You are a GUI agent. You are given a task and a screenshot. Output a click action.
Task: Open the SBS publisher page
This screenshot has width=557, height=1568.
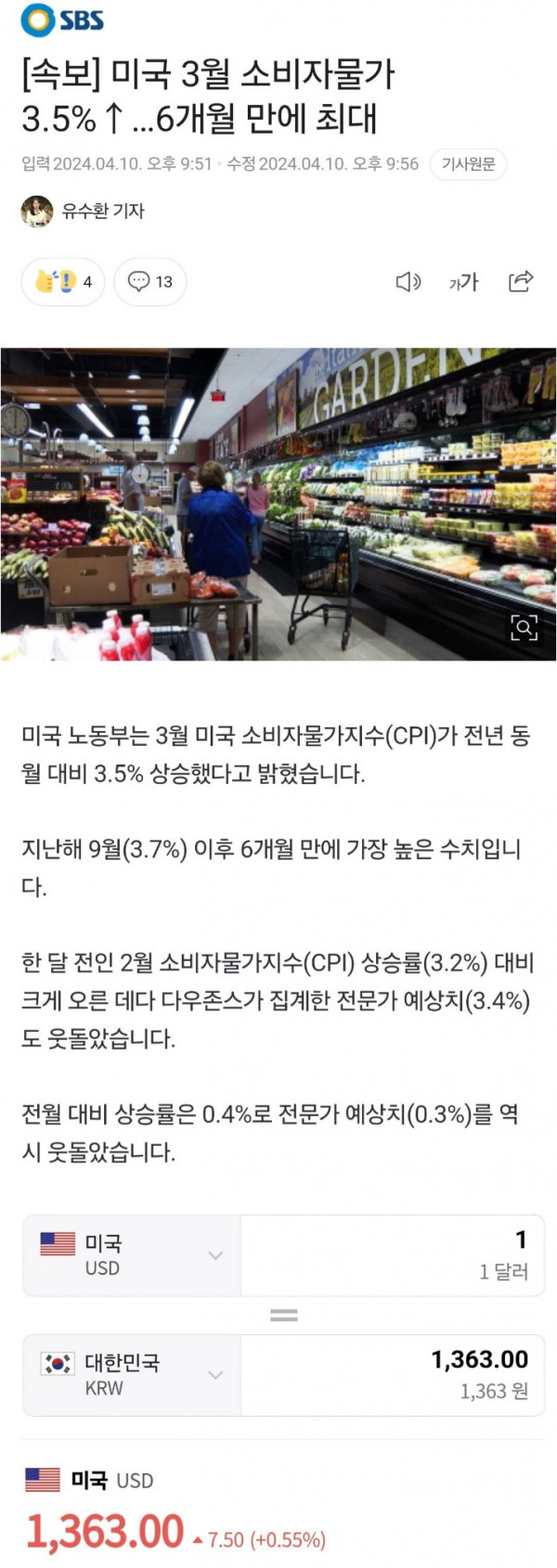coord(61,19)
